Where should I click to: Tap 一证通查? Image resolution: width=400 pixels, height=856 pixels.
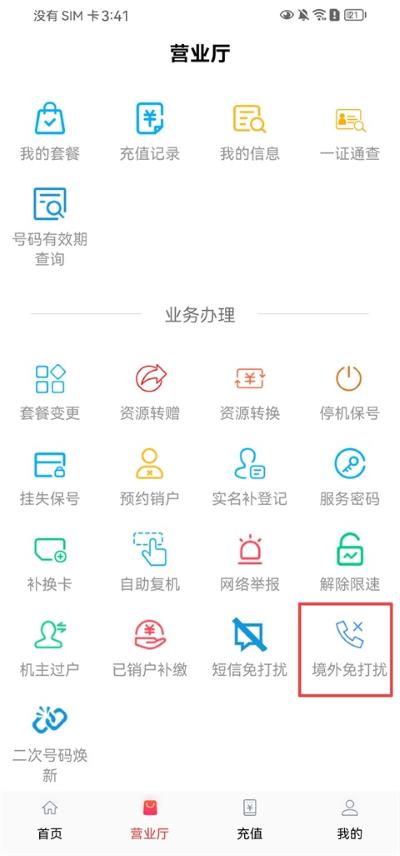(x=349, y=132)
